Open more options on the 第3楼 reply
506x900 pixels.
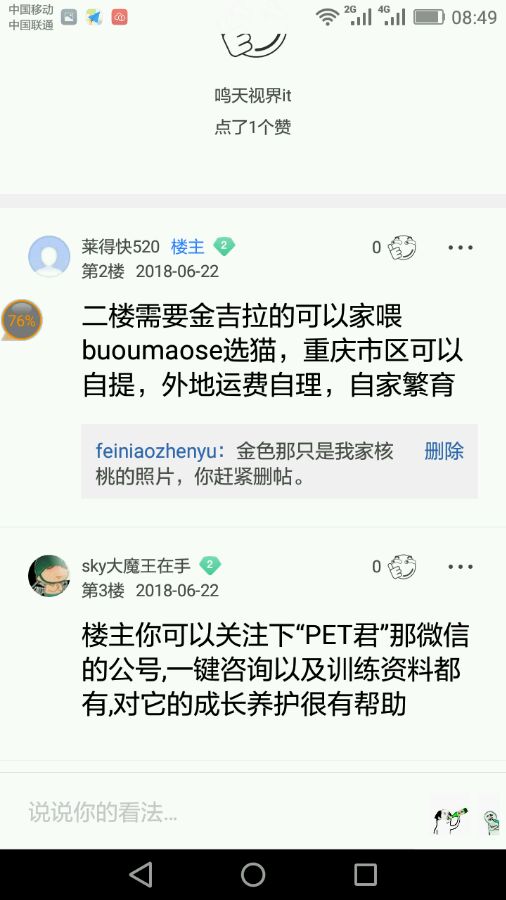tap(460, 567)
